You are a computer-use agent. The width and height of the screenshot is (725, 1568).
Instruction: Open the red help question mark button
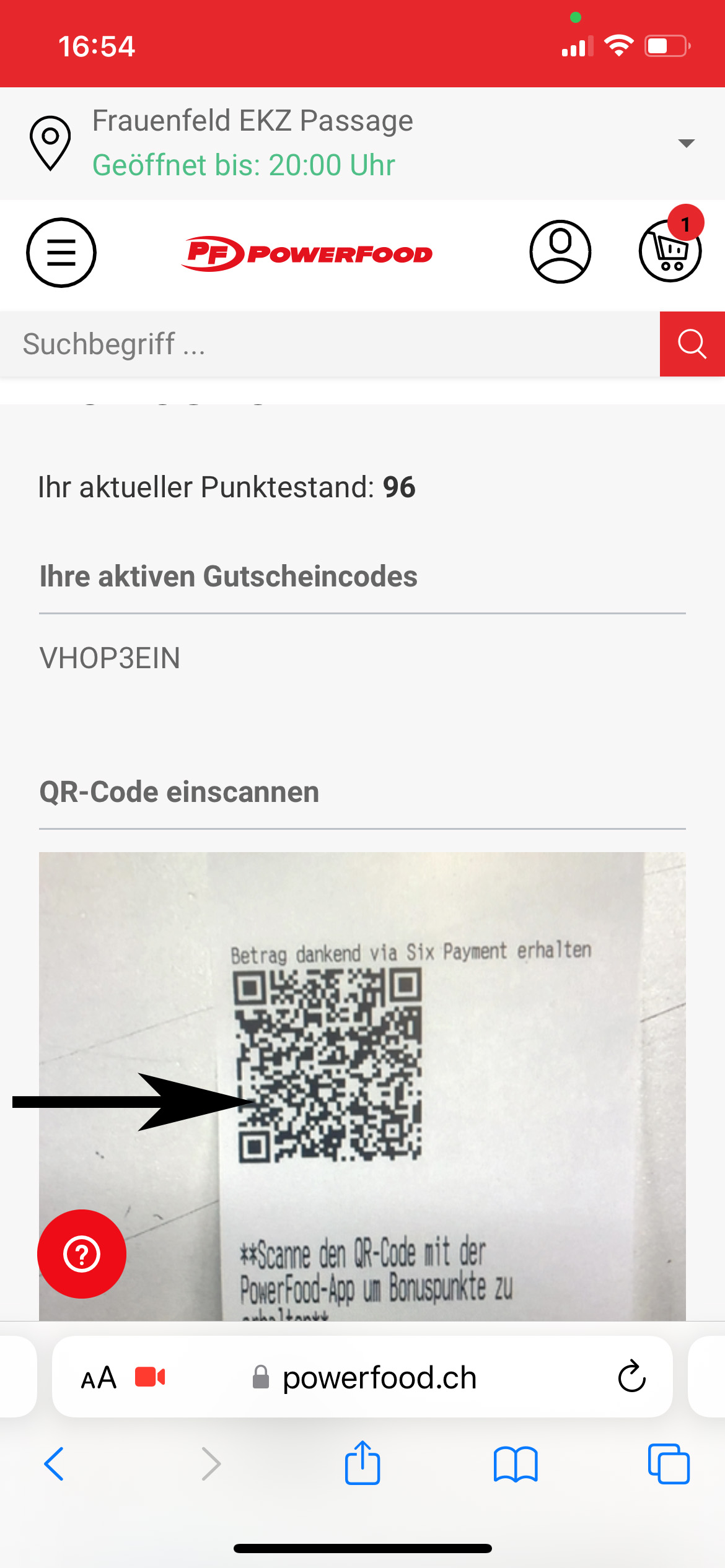pos(82,1254)
